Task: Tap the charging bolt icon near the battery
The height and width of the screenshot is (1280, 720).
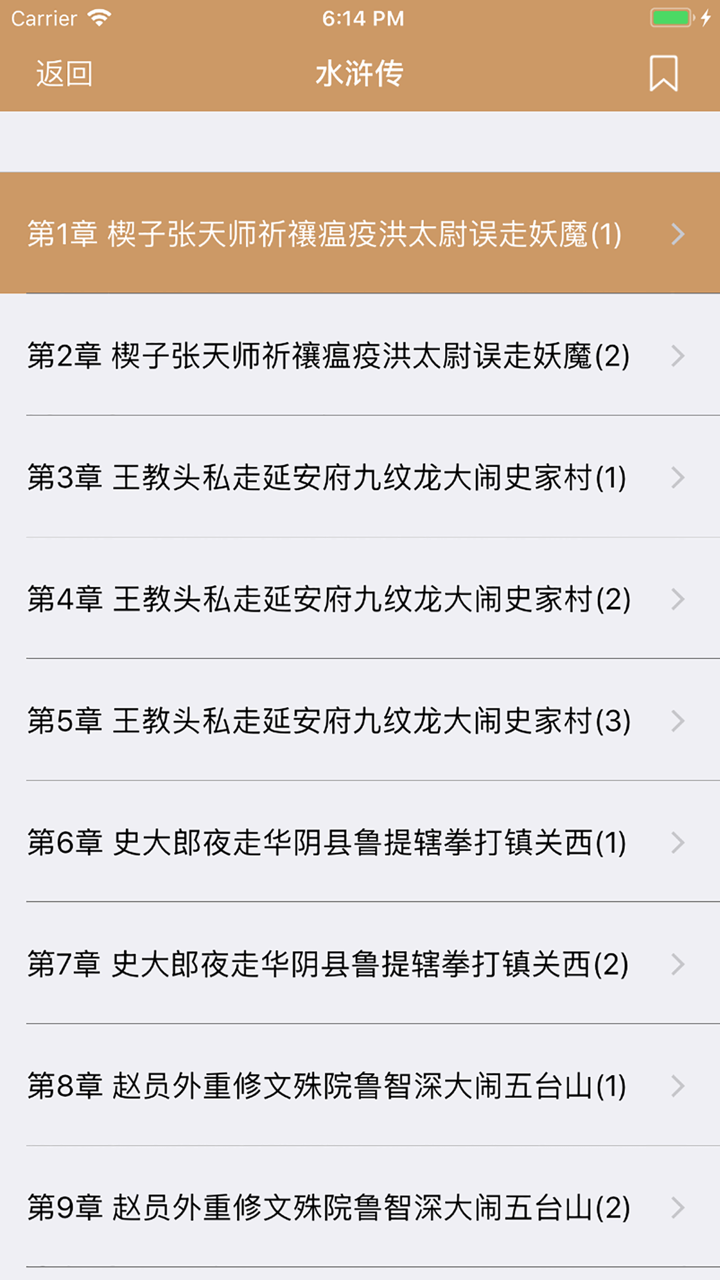Action: point(704,17)
